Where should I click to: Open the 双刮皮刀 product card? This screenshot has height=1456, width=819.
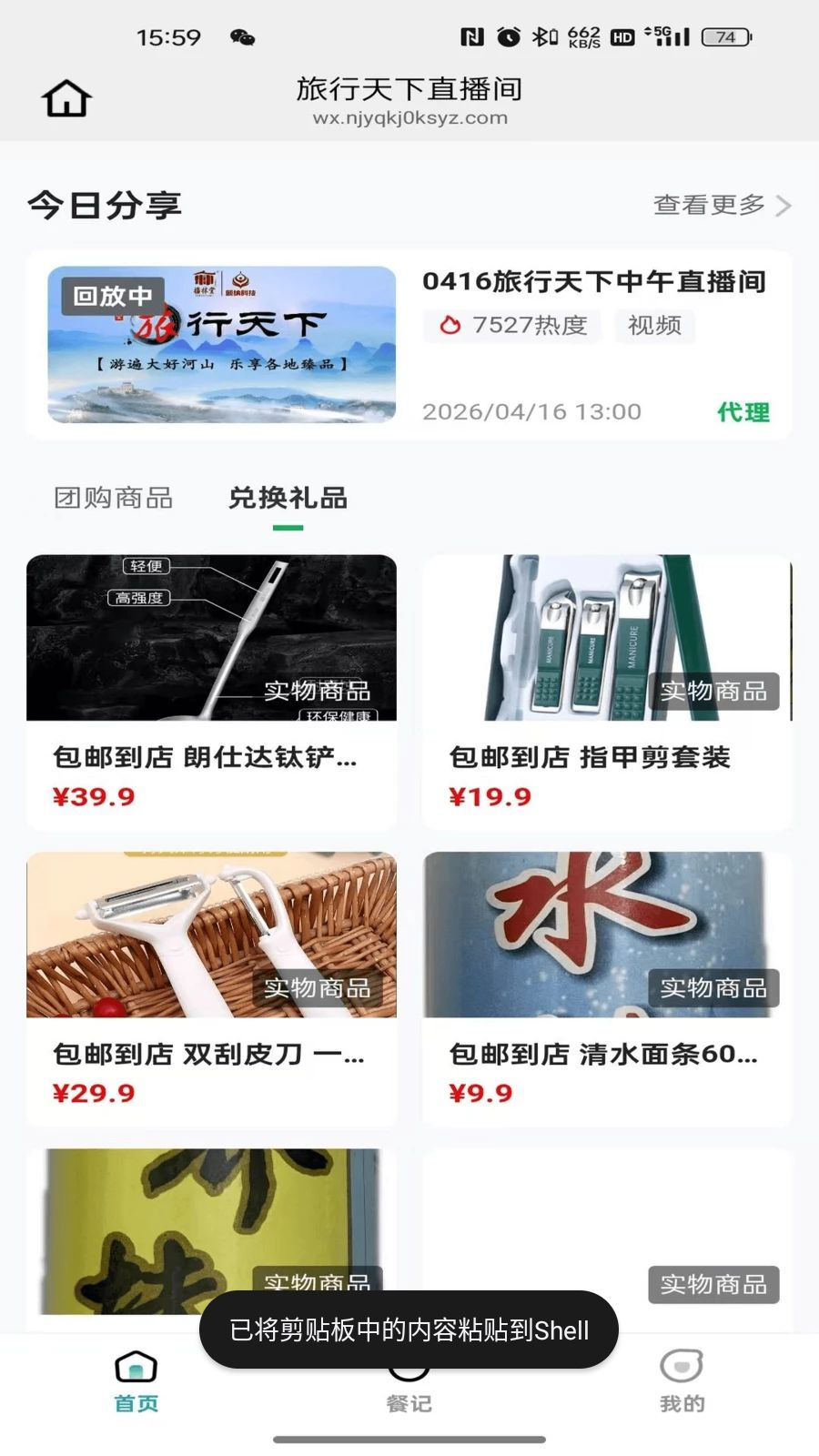pos(211,988)
